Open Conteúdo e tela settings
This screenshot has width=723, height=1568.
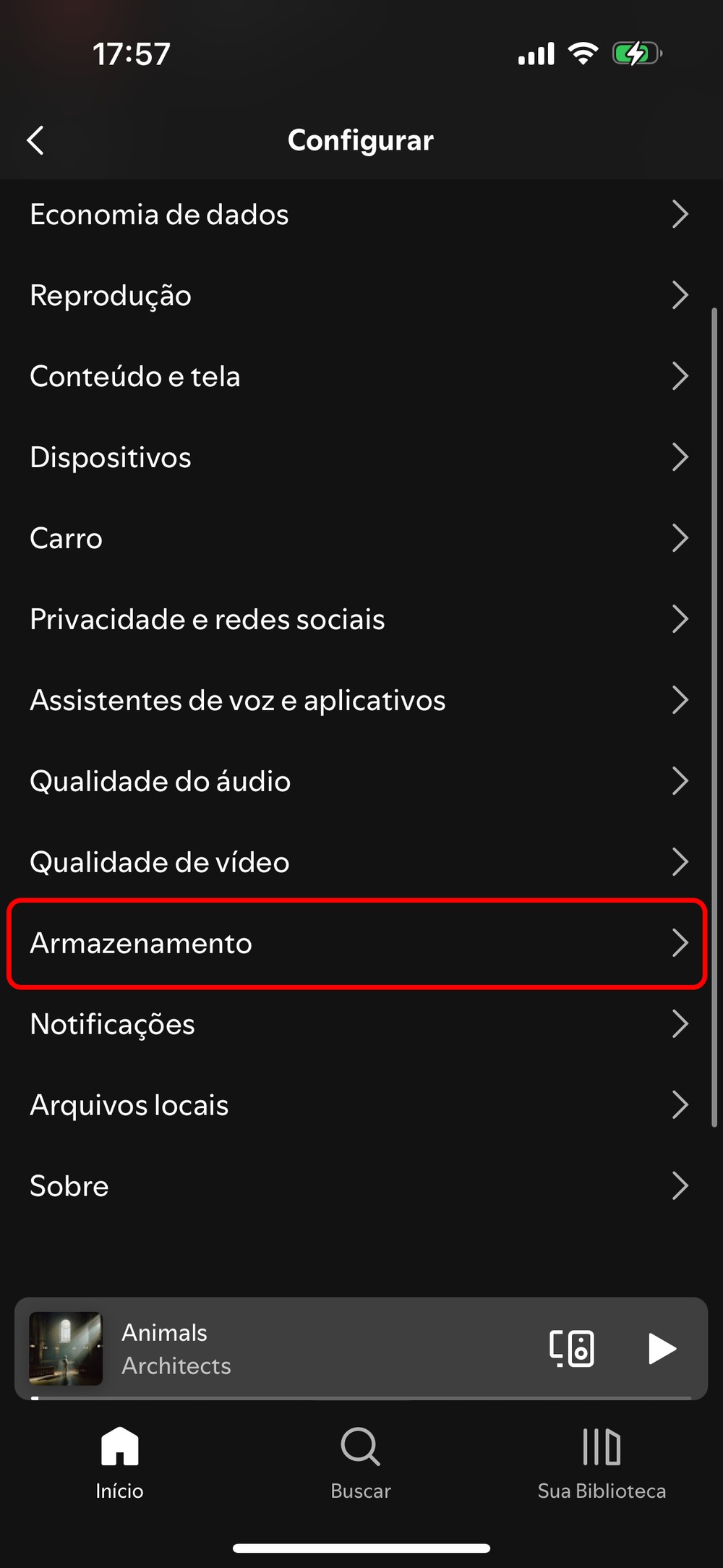[x=358, y=377]
